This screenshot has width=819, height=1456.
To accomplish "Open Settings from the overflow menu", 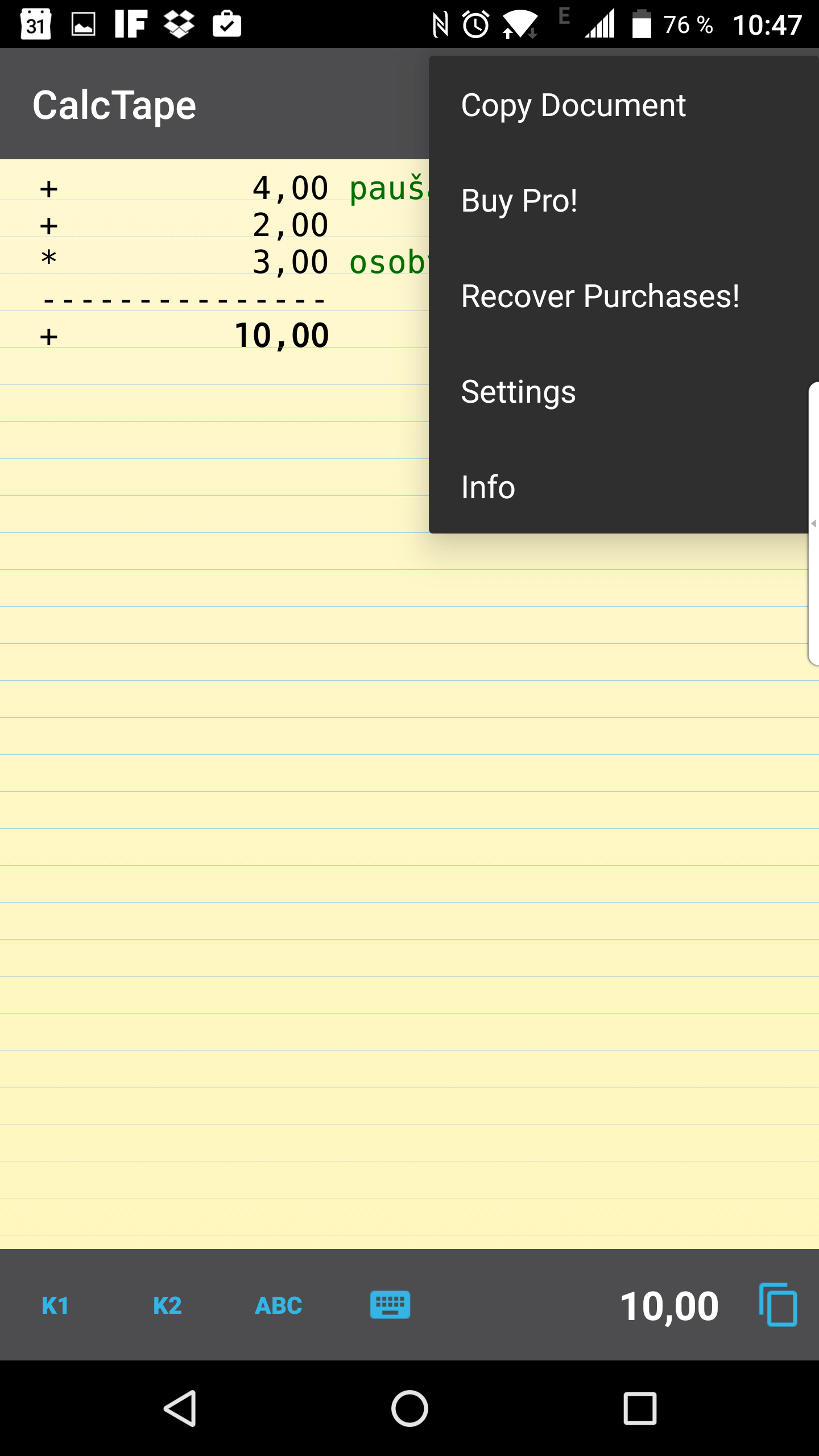I will 518,392.
